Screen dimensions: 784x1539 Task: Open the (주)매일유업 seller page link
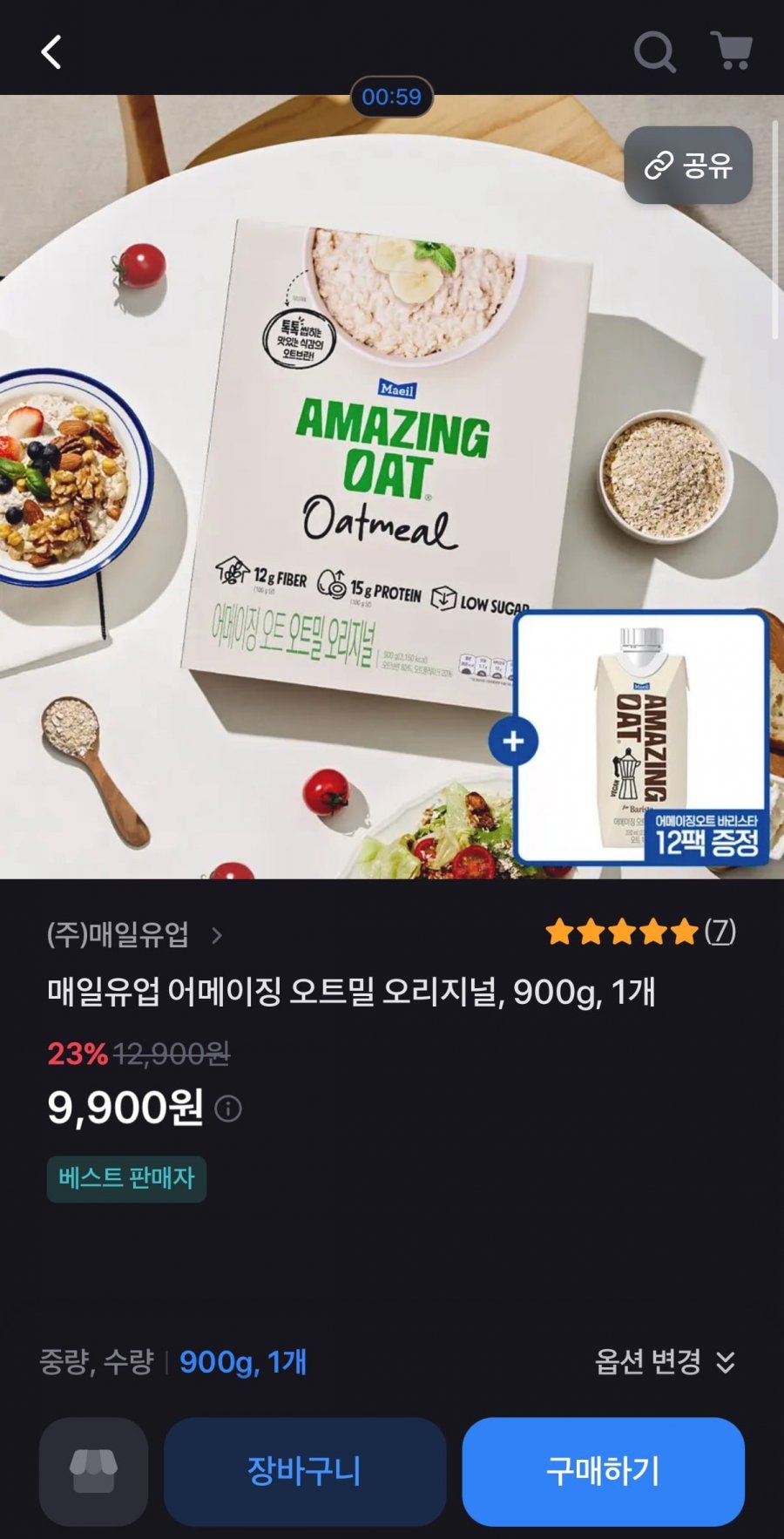tap(135, 935)
